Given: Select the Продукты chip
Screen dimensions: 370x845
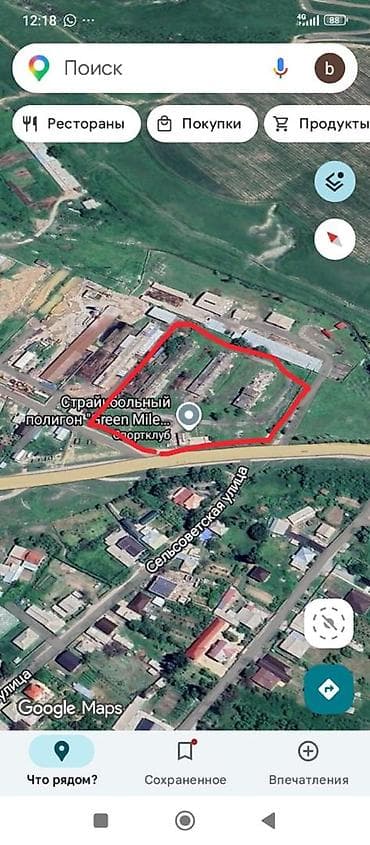Looking at the screenshot, I should coord(318,124).
